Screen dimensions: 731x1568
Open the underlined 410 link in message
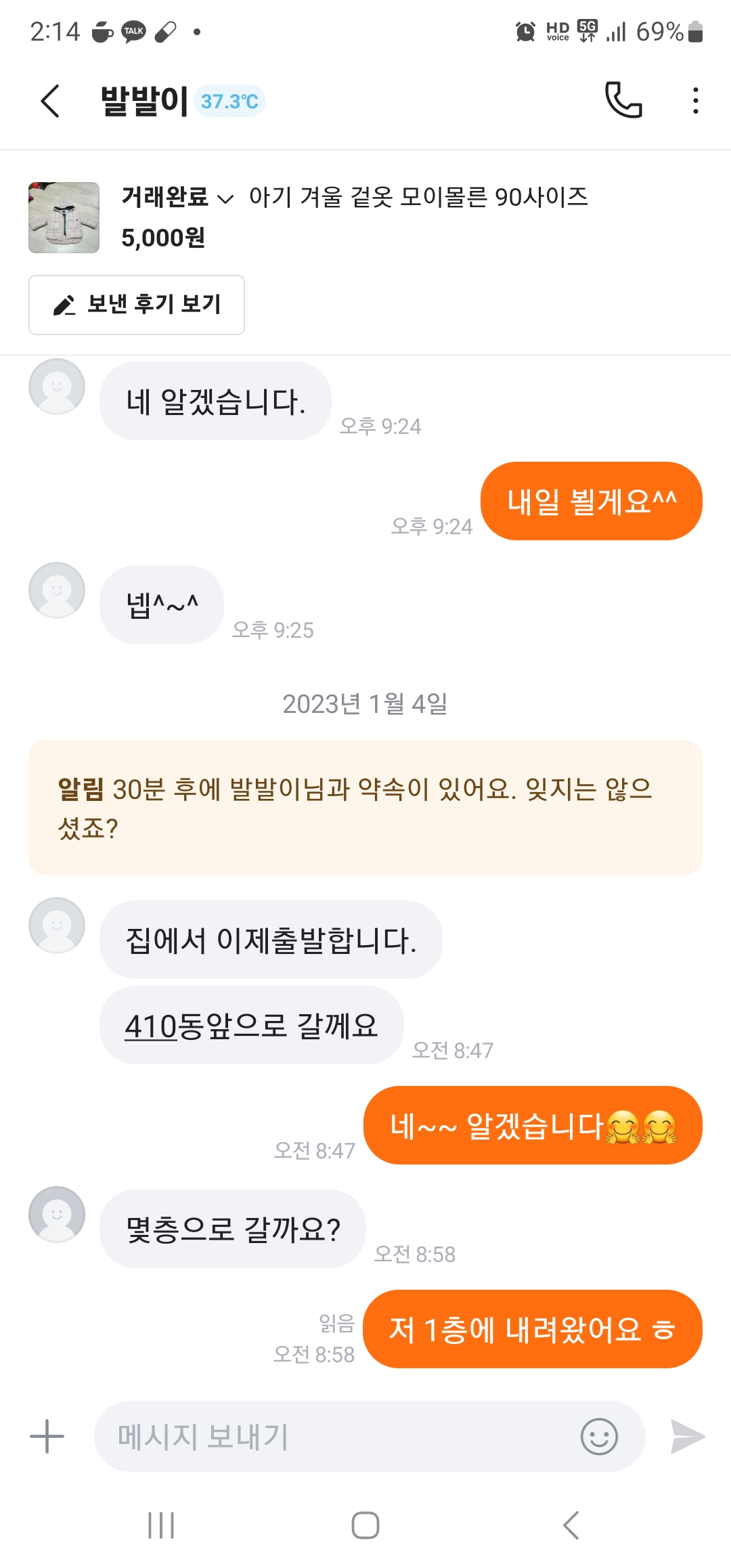point(150,1026)
